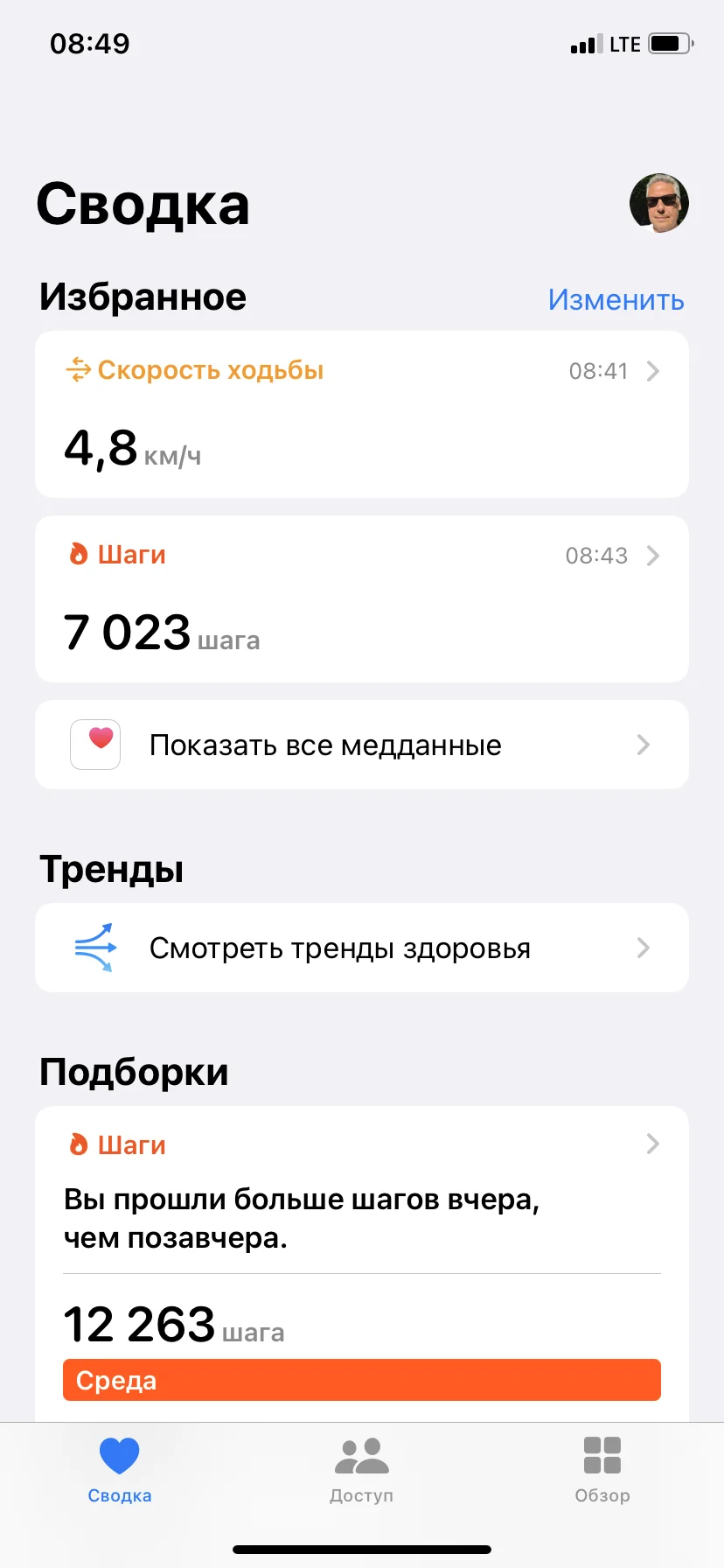Open the profile avatar photo
This screenshot has width=724, height=1568.
[x=660, y=203]
